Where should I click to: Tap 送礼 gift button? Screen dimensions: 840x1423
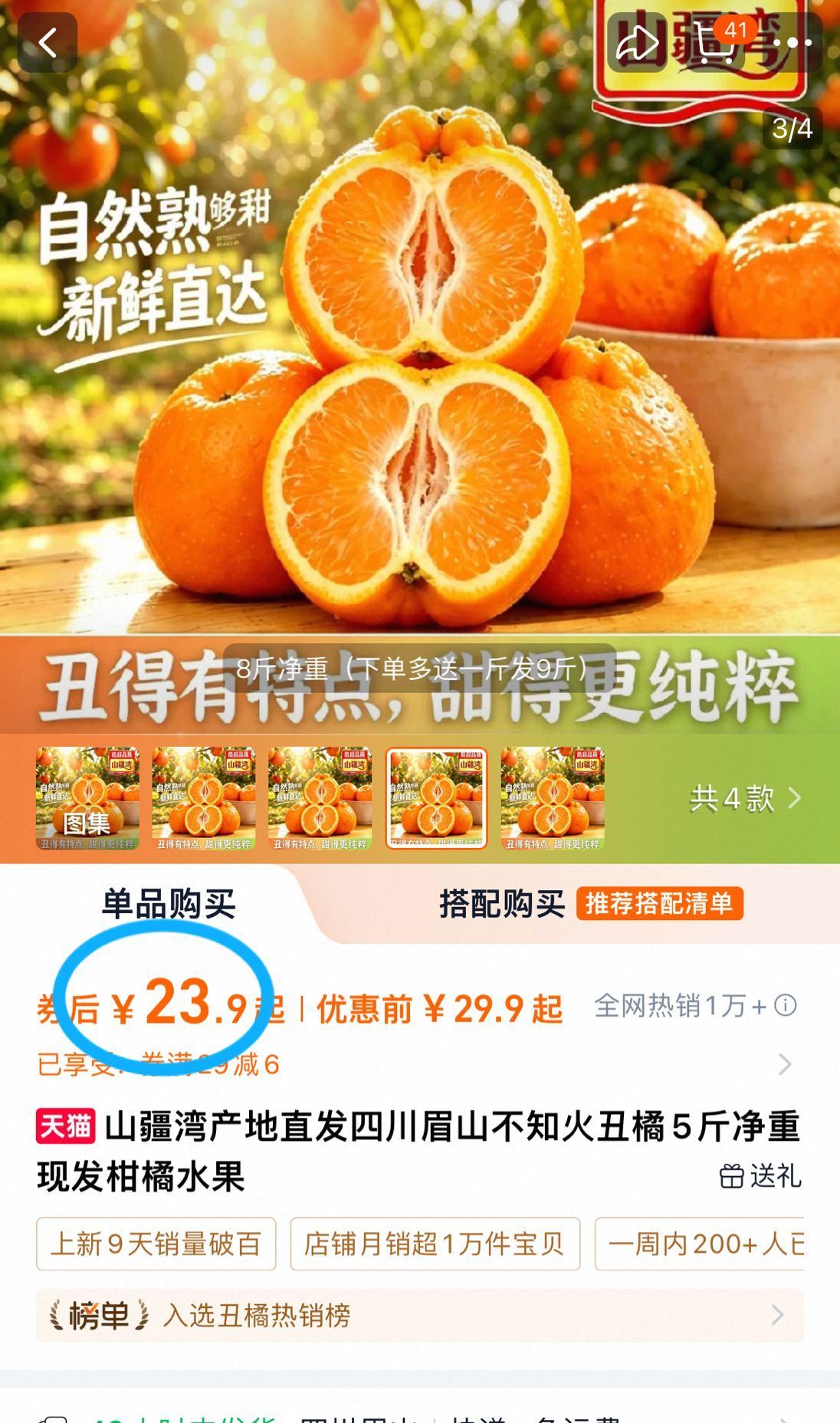[x=760, y=1175]
